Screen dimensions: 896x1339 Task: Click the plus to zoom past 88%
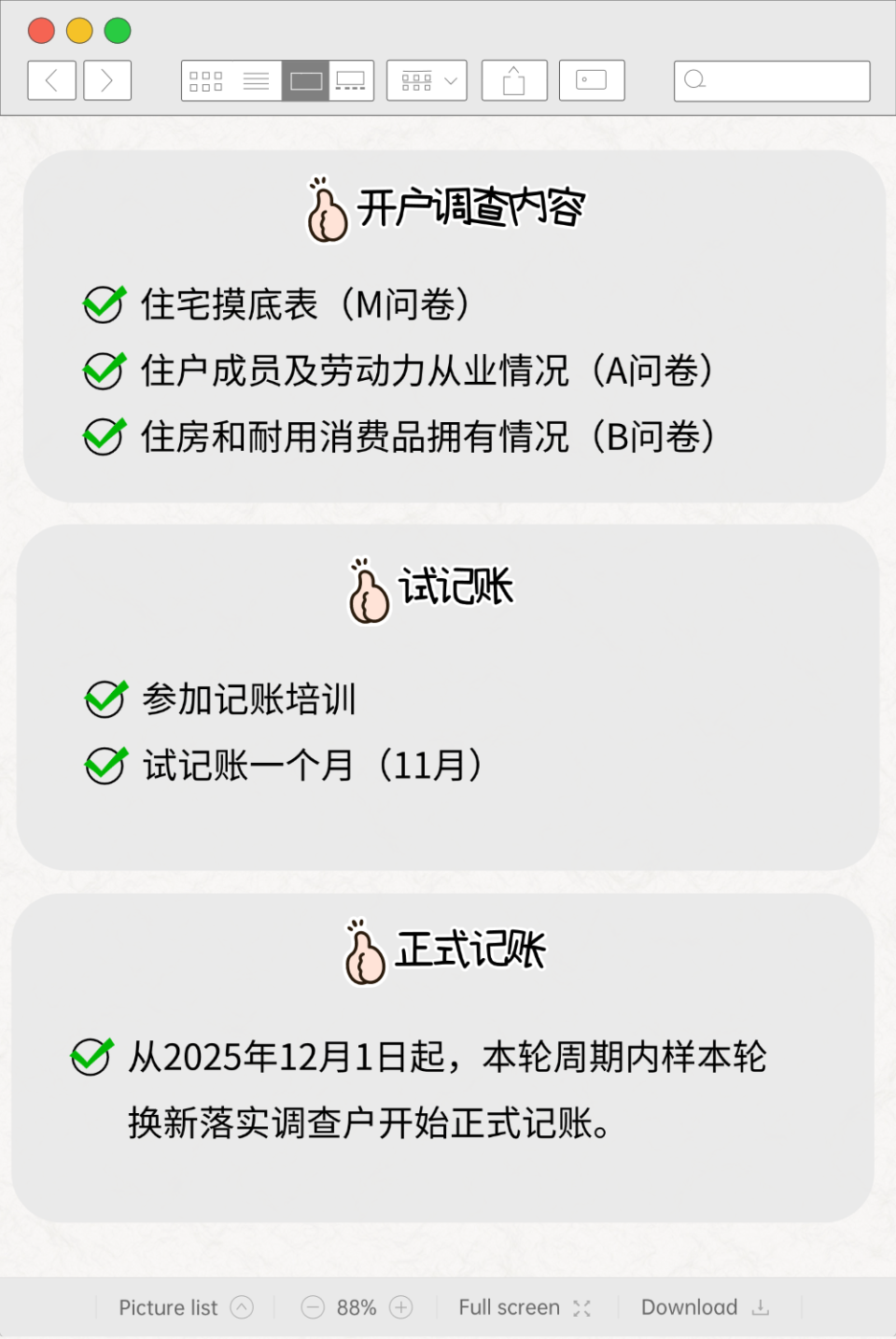pos(401,1307)
